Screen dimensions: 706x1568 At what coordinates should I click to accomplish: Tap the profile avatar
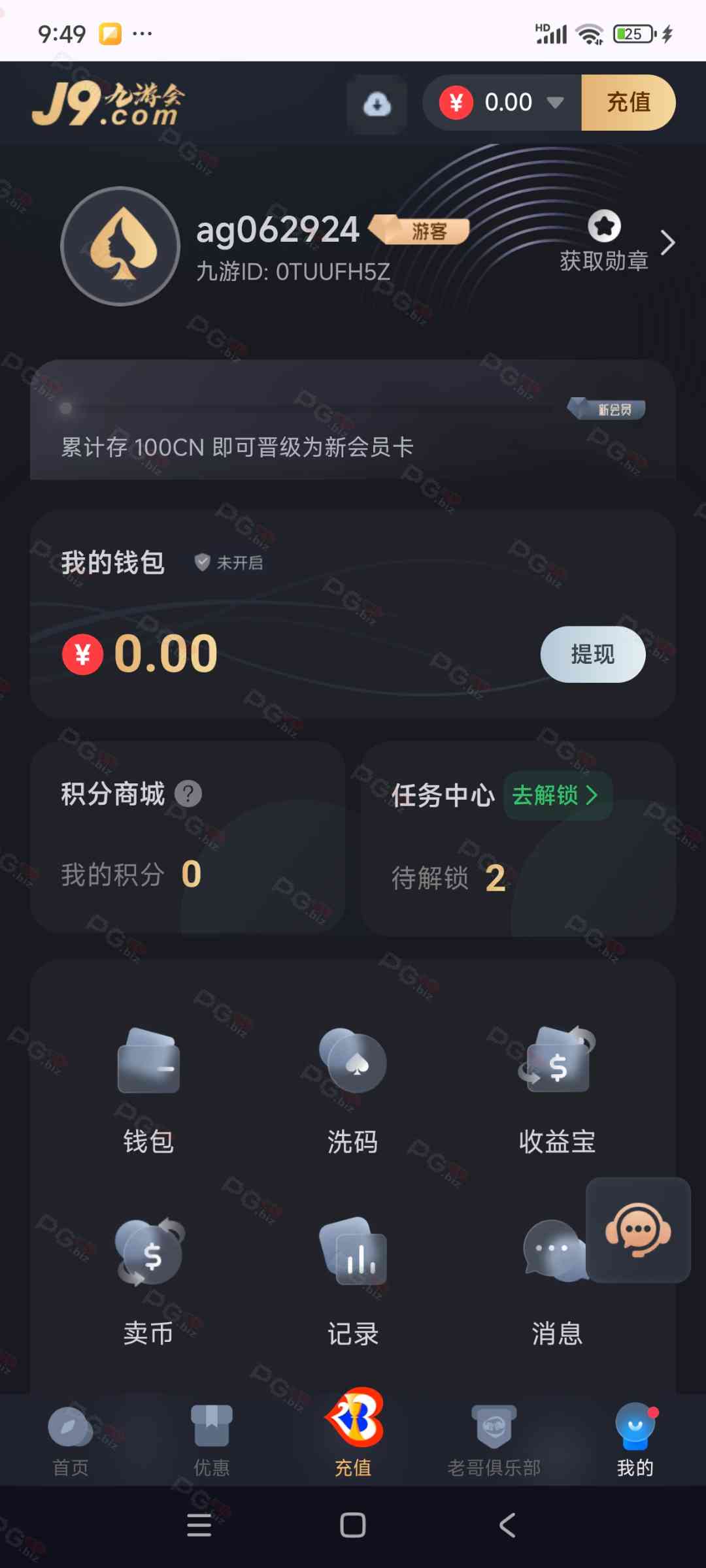[120, 246]
